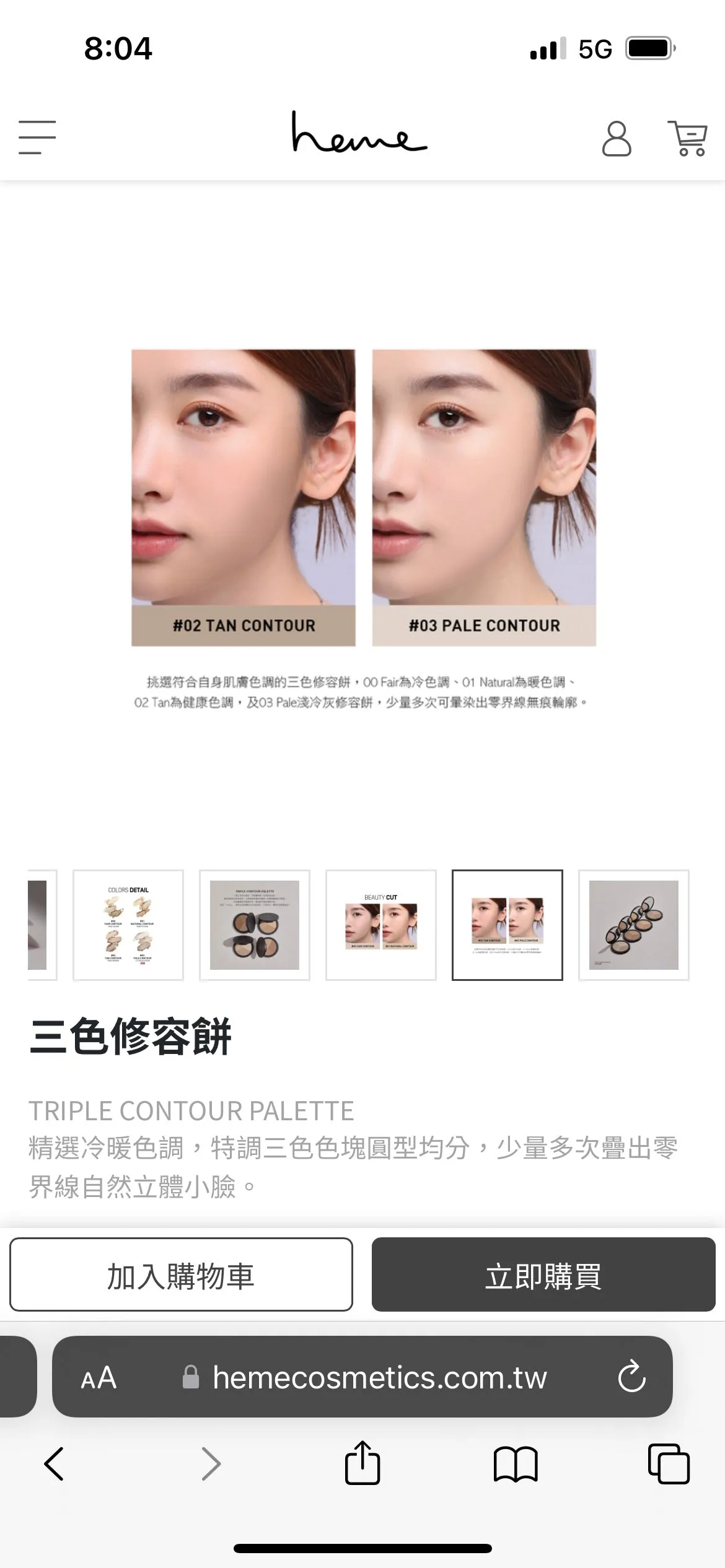Open Safari bookmarks

point(516,1464)
